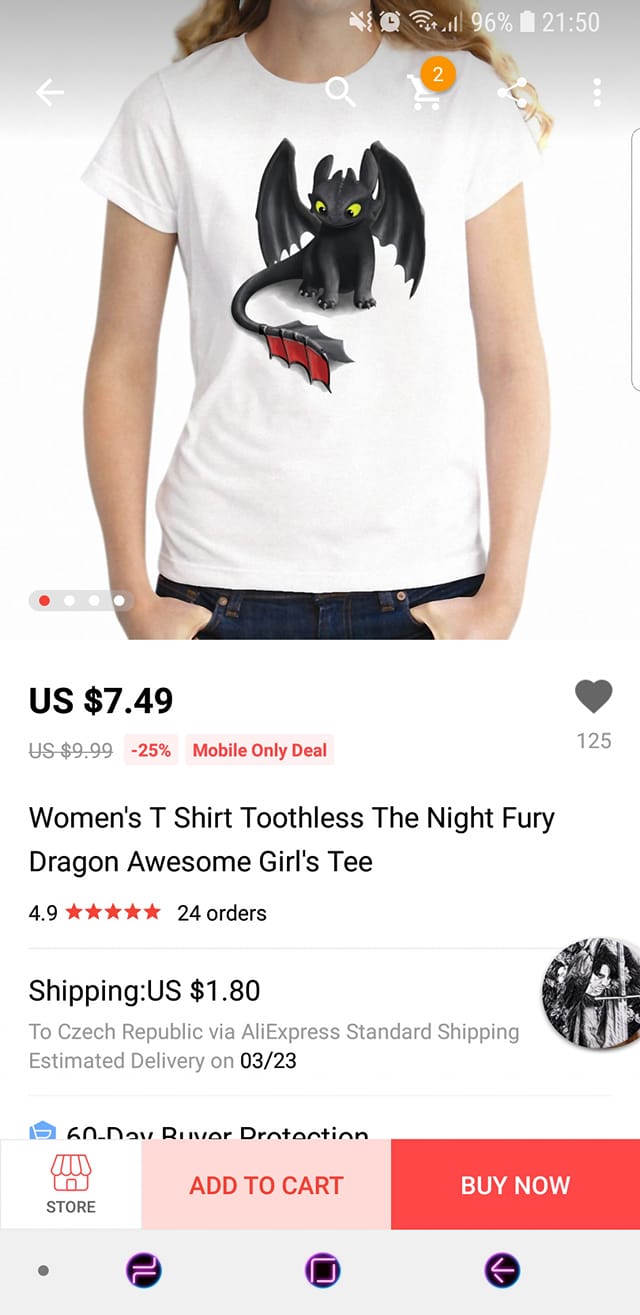Add product to wishlist with heart icon

[593, 697]
